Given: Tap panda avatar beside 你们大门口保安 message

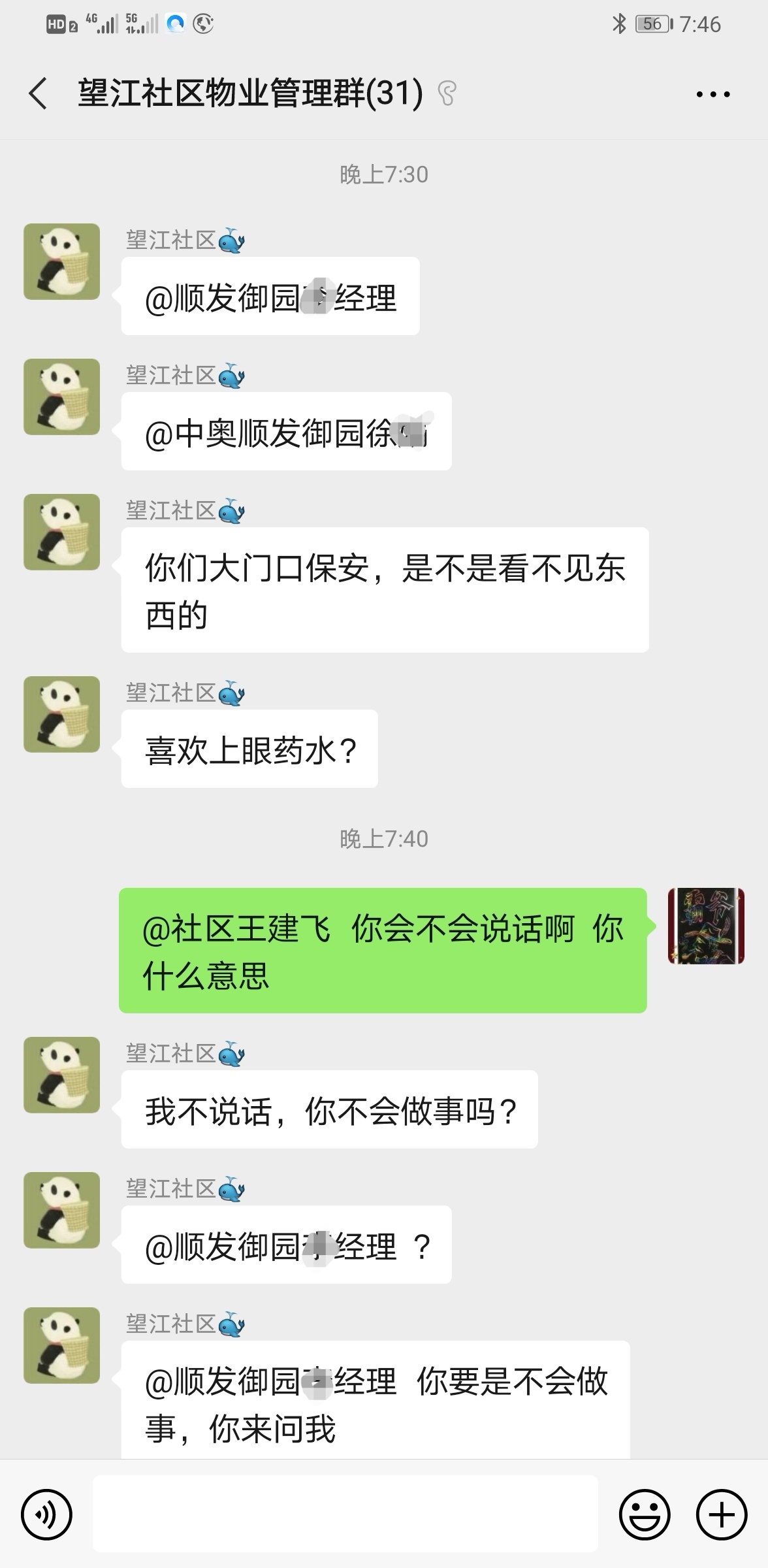Looking at the screenshot, I should [62, 532].
